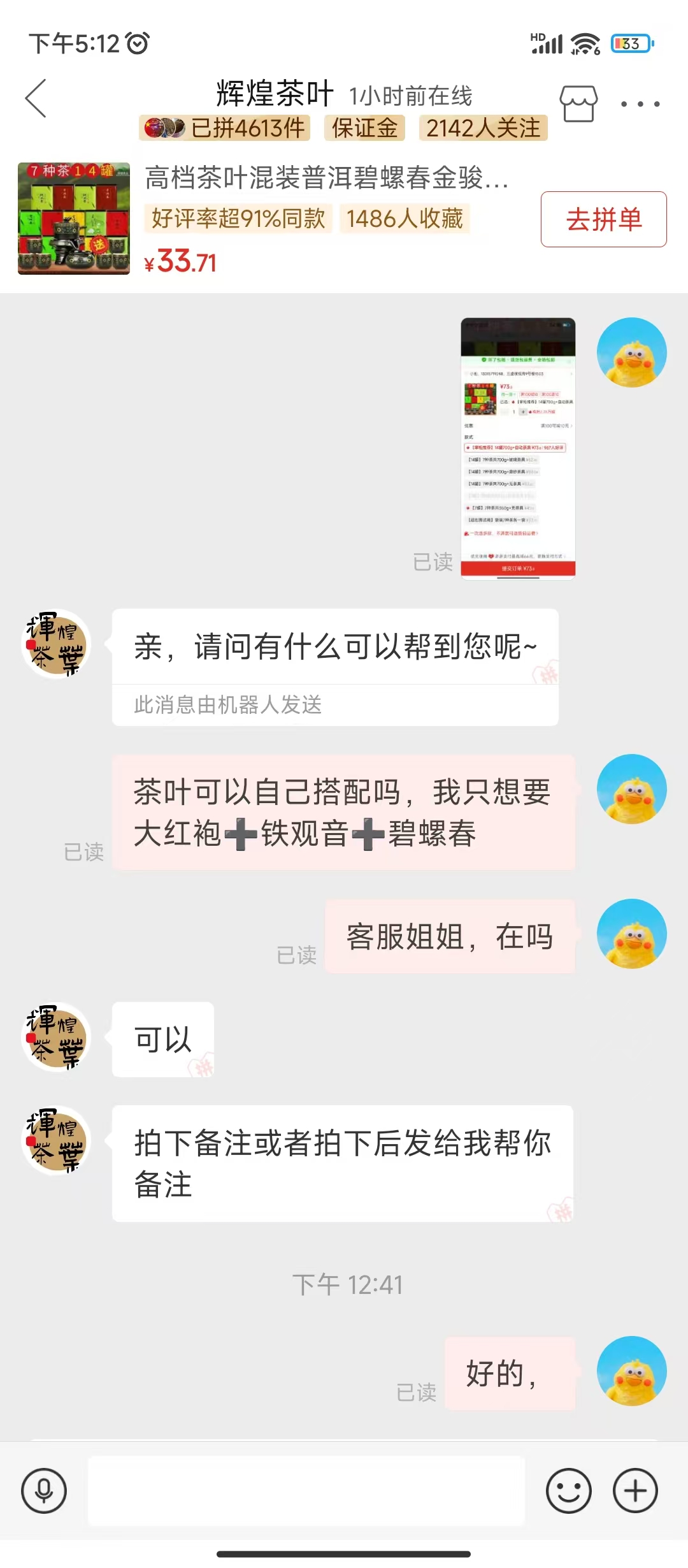Viewport: 688px width, 1568px height.
Task: Open the shop storefront icon
Action: (x=578, y=103)
